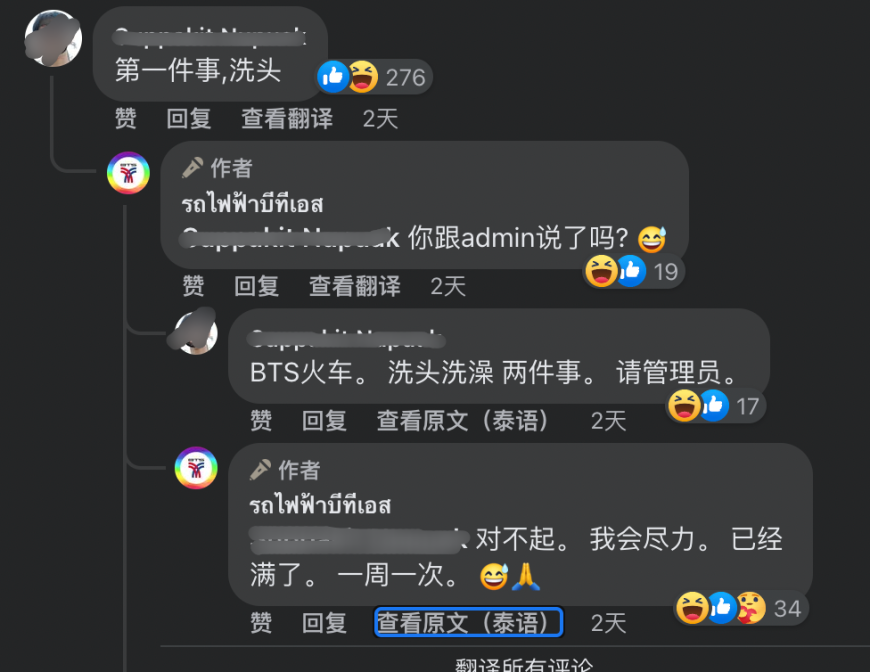
Task: Like the reply '对不起。我会尽力'
Action: (x=261, y=623)
